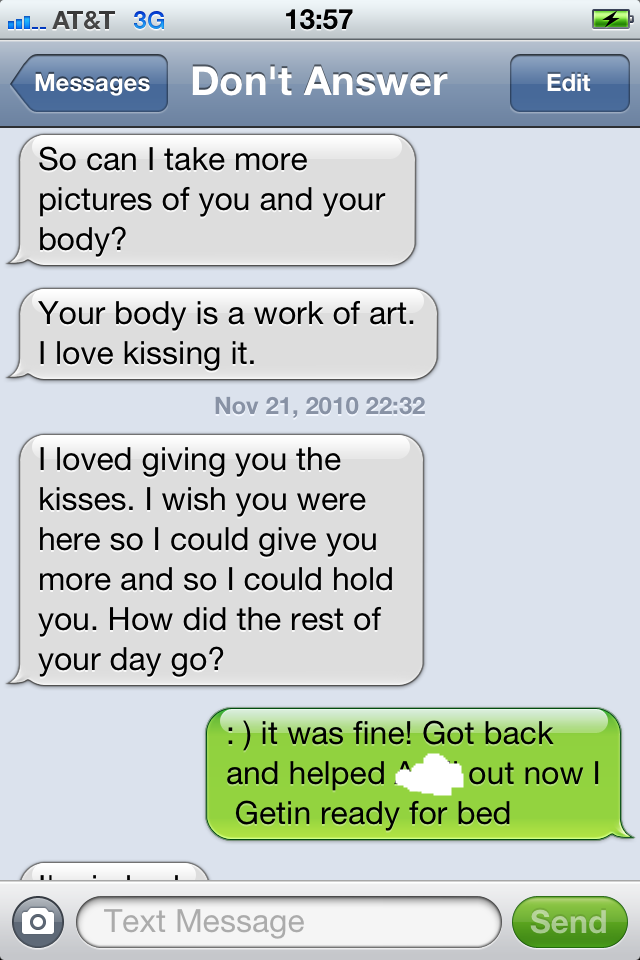Open the camera attachment icon
The height and width of the screenshot is (960, 640).
38,922
